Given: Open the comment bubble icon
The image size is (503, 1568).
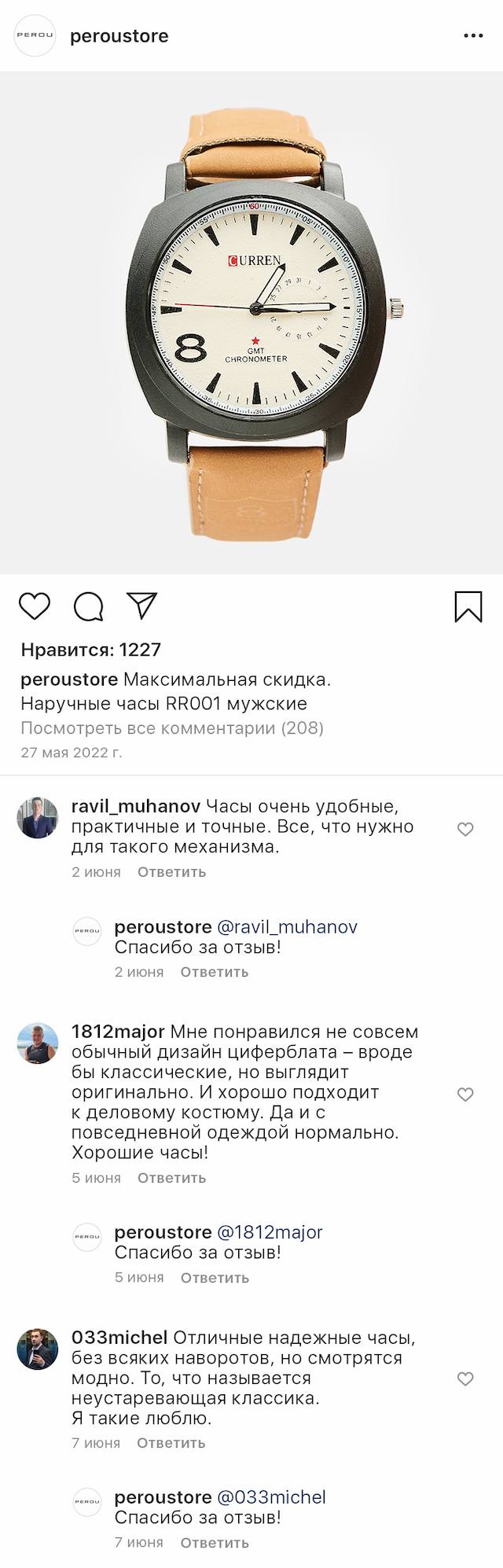Looking at the screenshot, I should pyautogui.click(x=89, y=606).
